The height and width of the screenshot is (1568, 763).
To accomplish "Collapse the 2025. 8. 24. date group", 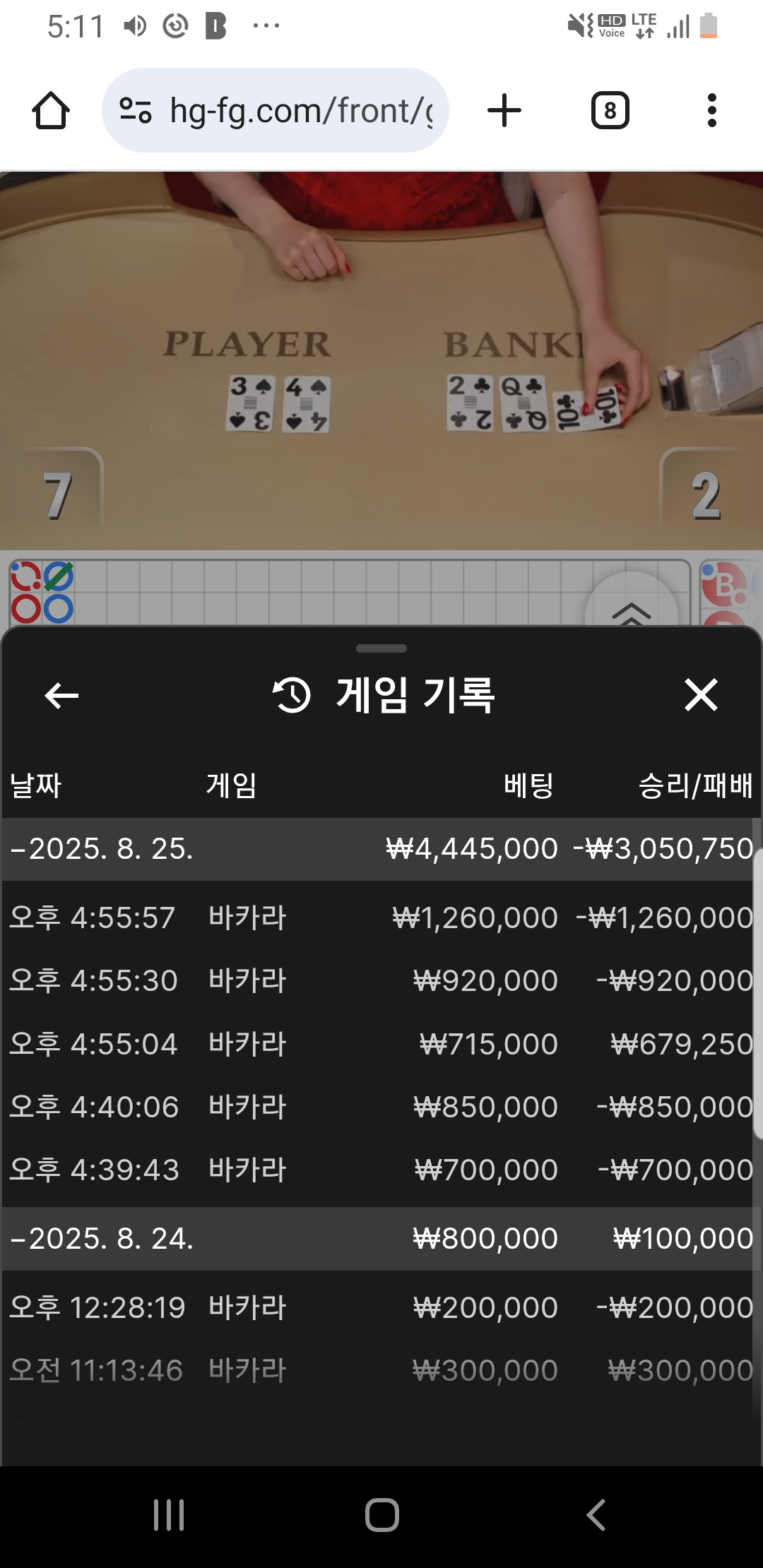I will 102,1239.
